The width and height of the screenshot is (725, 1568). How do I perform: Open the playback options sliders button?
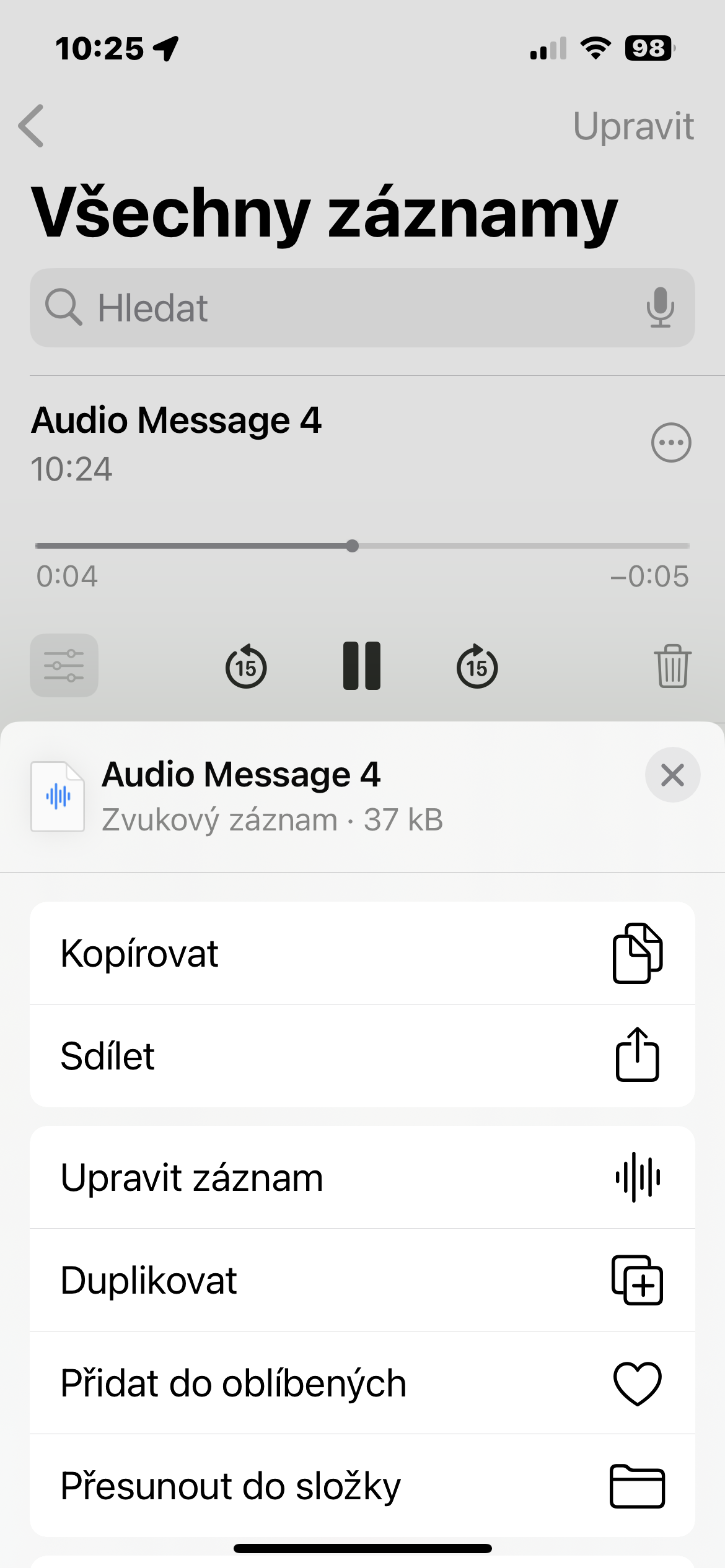[x=64, y=666]
